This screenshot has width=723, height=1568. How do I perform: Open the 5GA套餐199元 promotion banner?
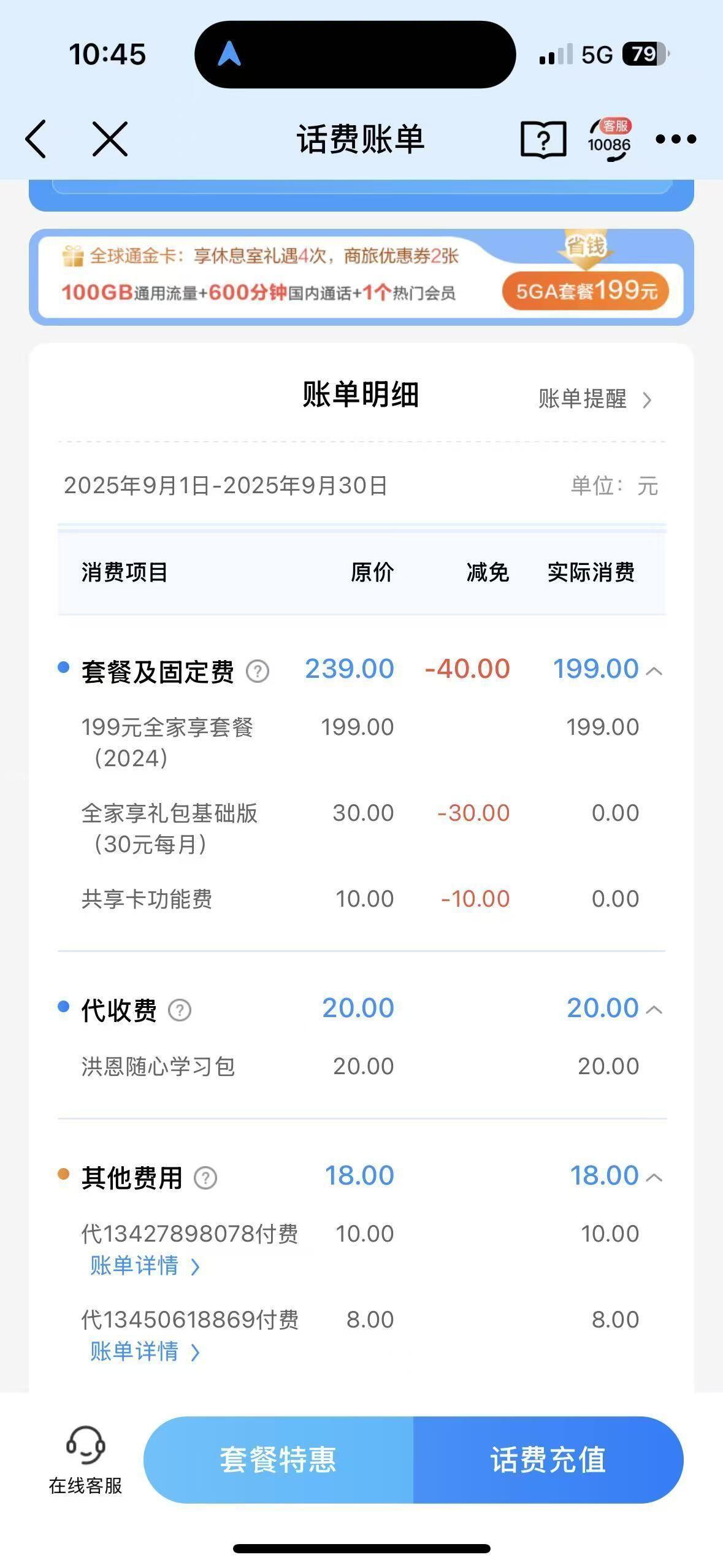pos(584,290)
